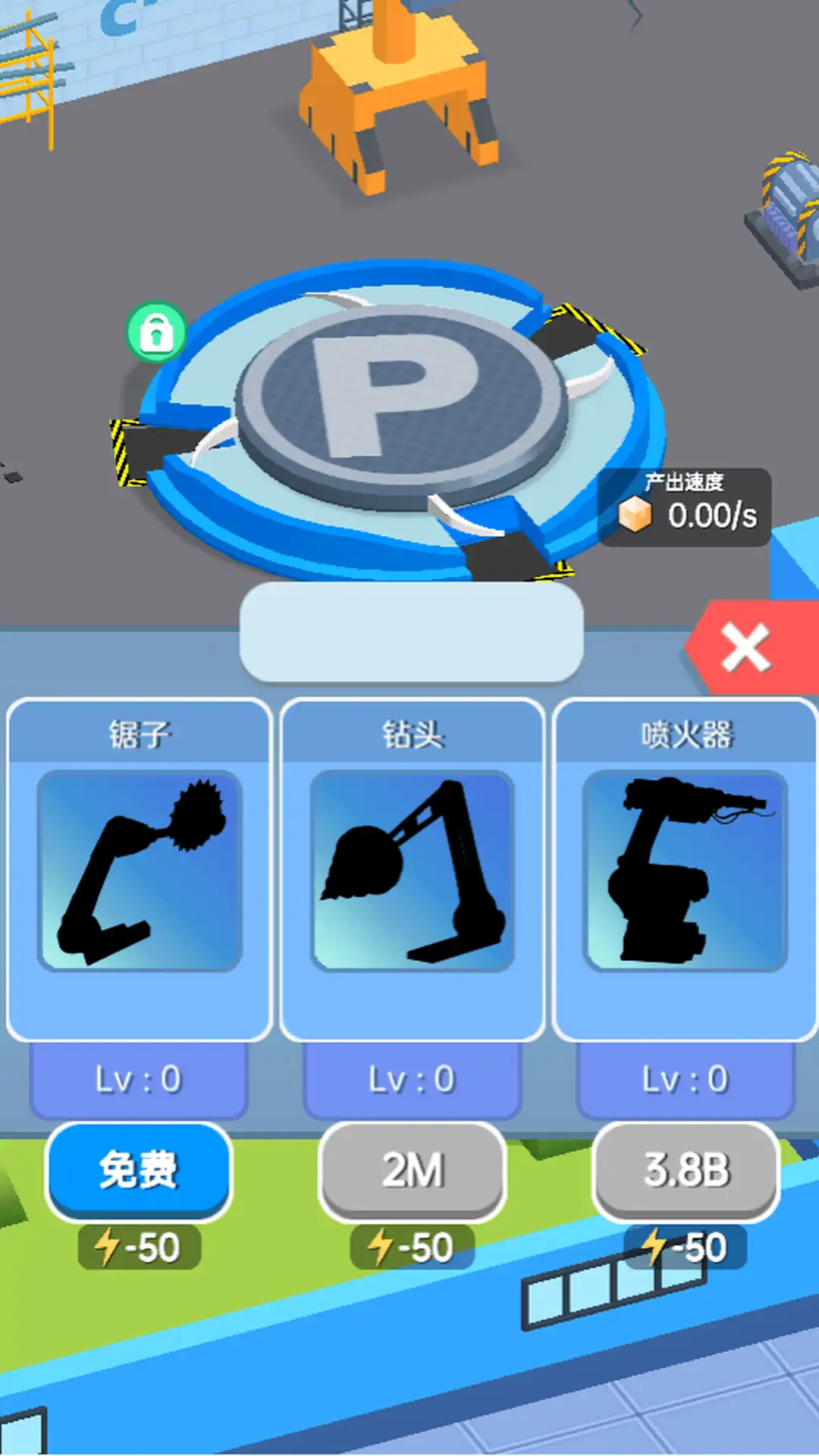Select the 锯子 saw arm card

[140, 870]
